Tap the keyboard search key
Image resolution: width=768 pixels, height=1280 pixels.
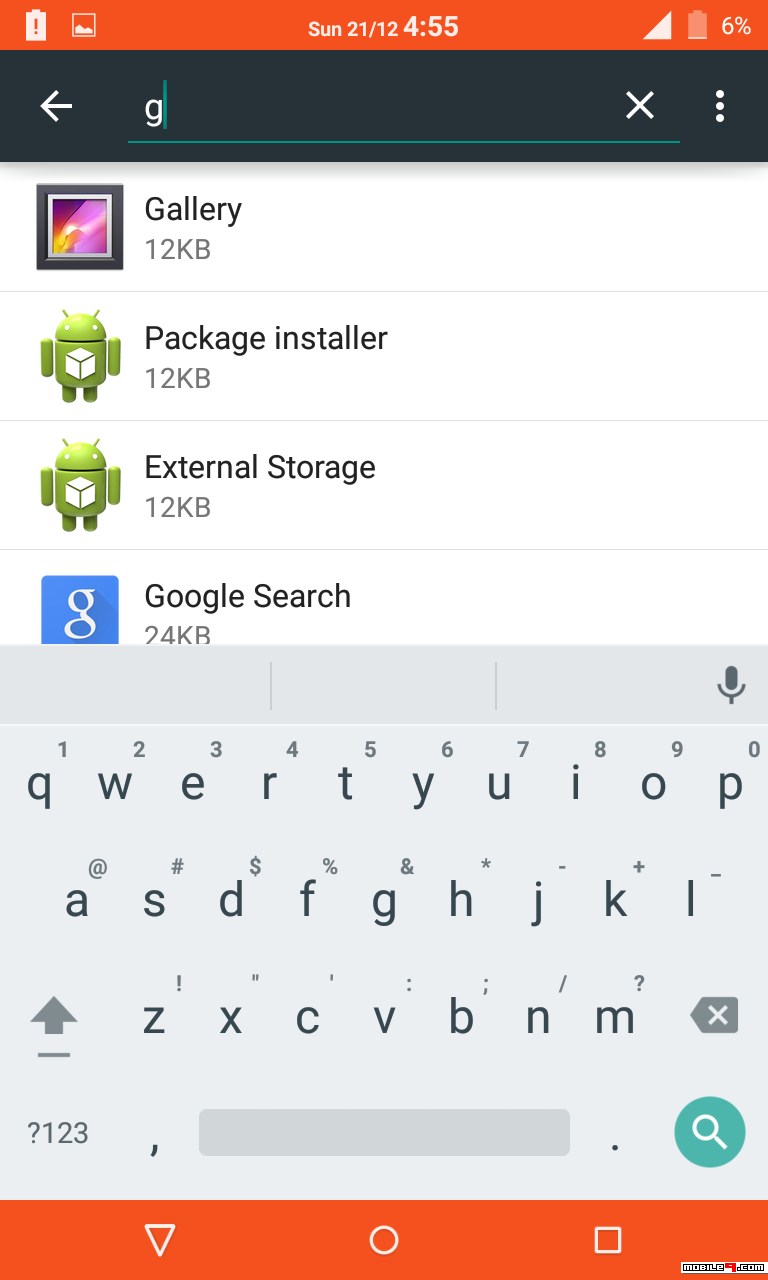pyautogui.click(x=710, y=1132)
